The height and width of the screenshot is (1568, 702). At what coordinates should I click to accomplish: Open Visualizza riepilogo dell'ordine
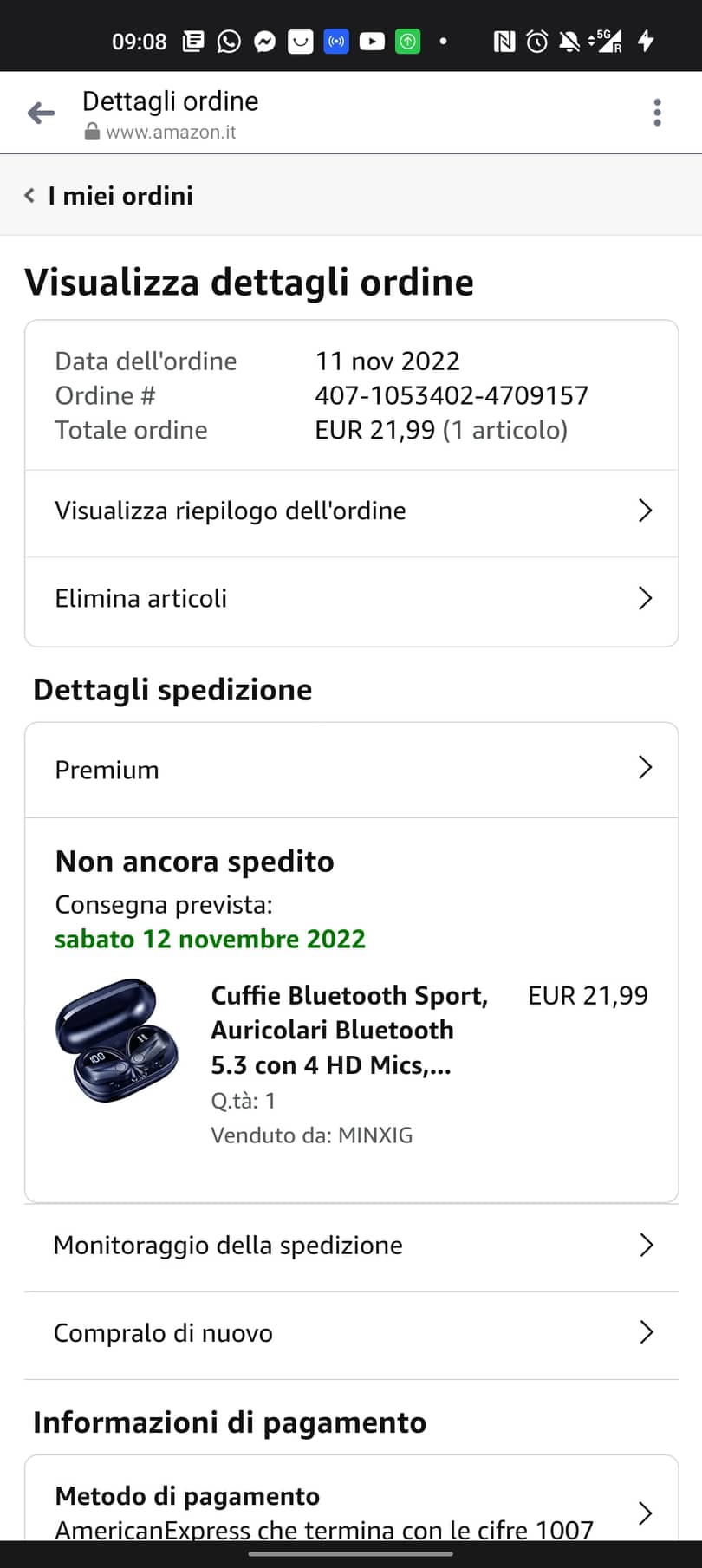(x=351, y=511)
